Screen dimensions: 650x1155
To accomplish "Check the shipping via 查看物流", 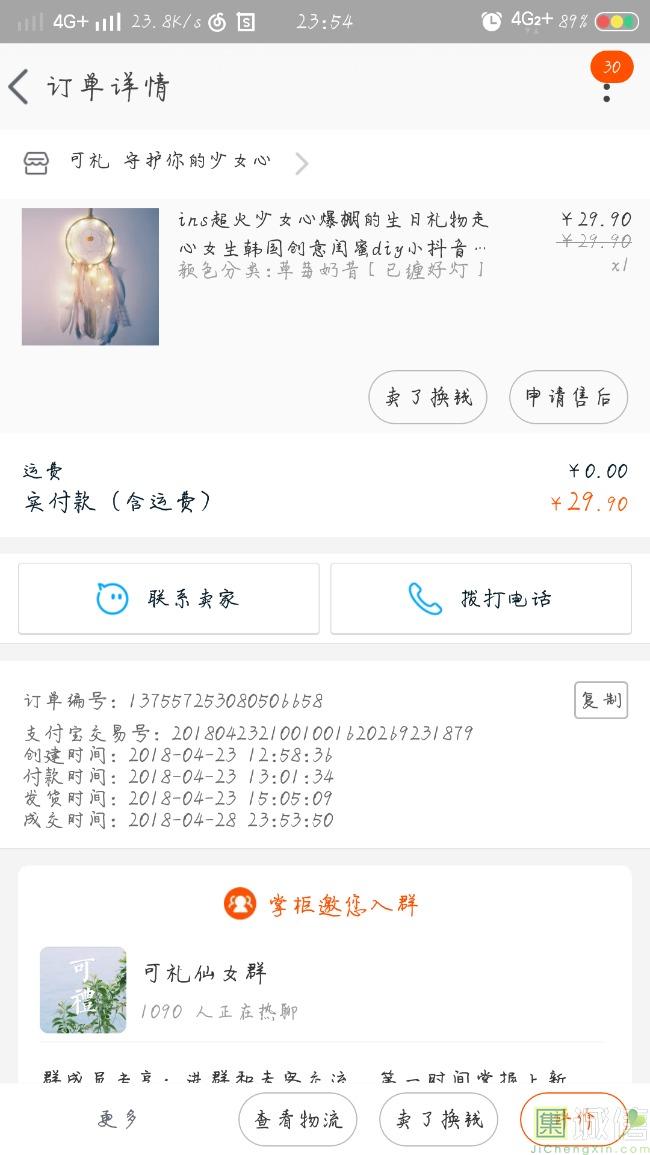I will 298,1119.
